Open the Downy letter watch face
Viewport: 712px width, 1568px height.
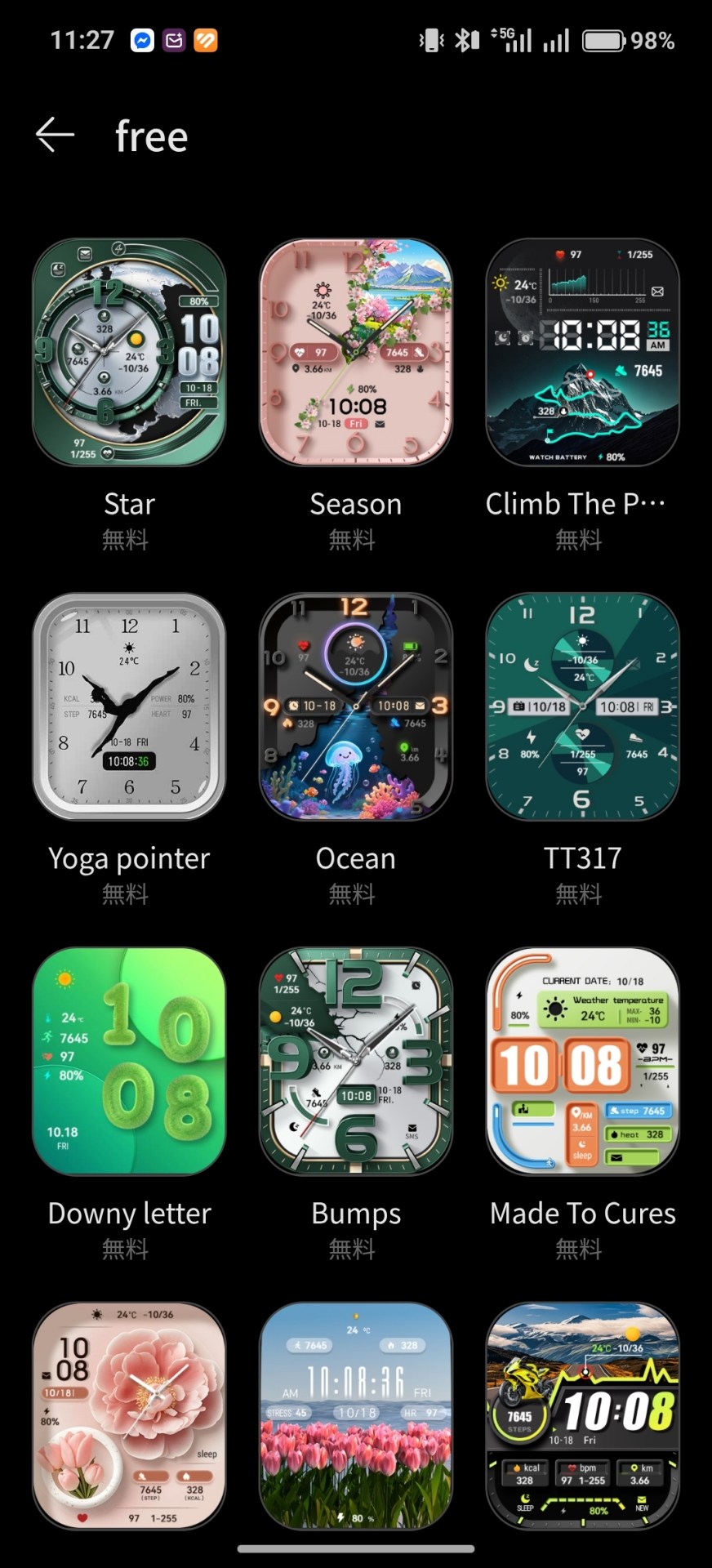129,1062
